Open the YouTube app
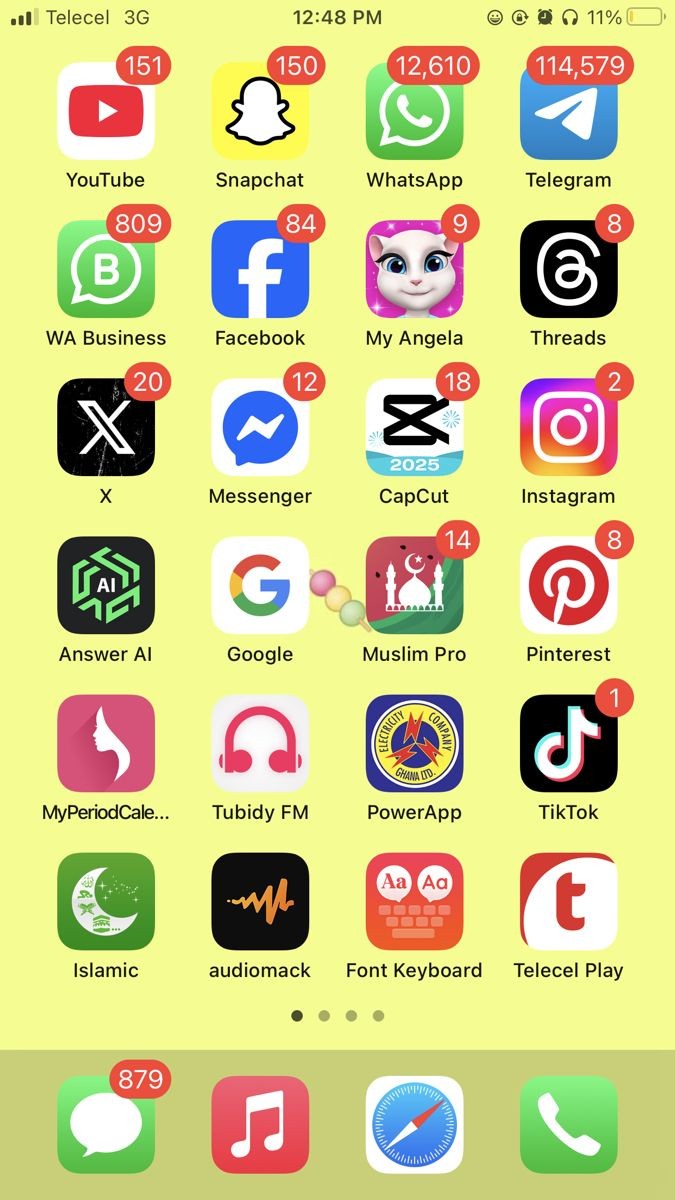The image size is (675, 1200). pos(106,111)
